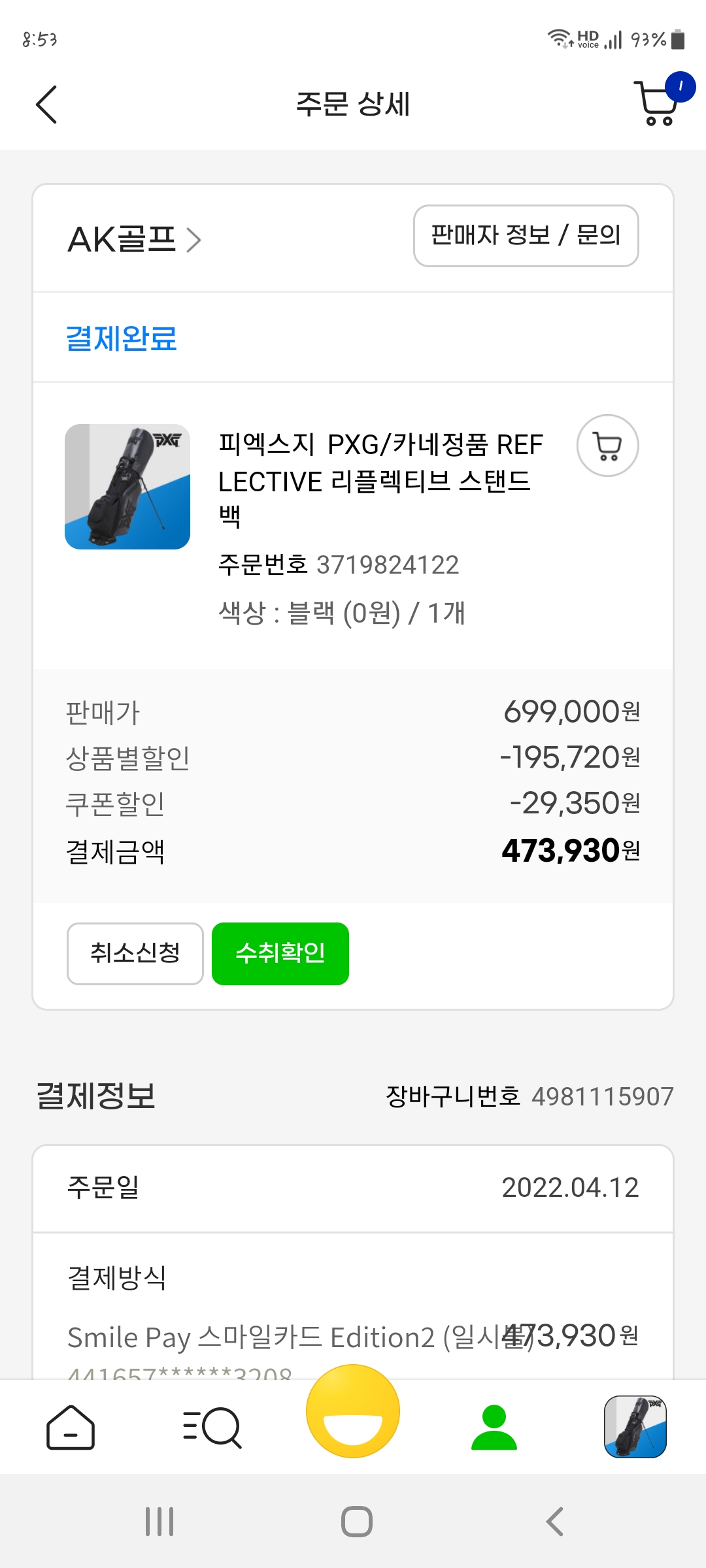Open the My page profile tab
The image size is (706, 1568).
494,1427
